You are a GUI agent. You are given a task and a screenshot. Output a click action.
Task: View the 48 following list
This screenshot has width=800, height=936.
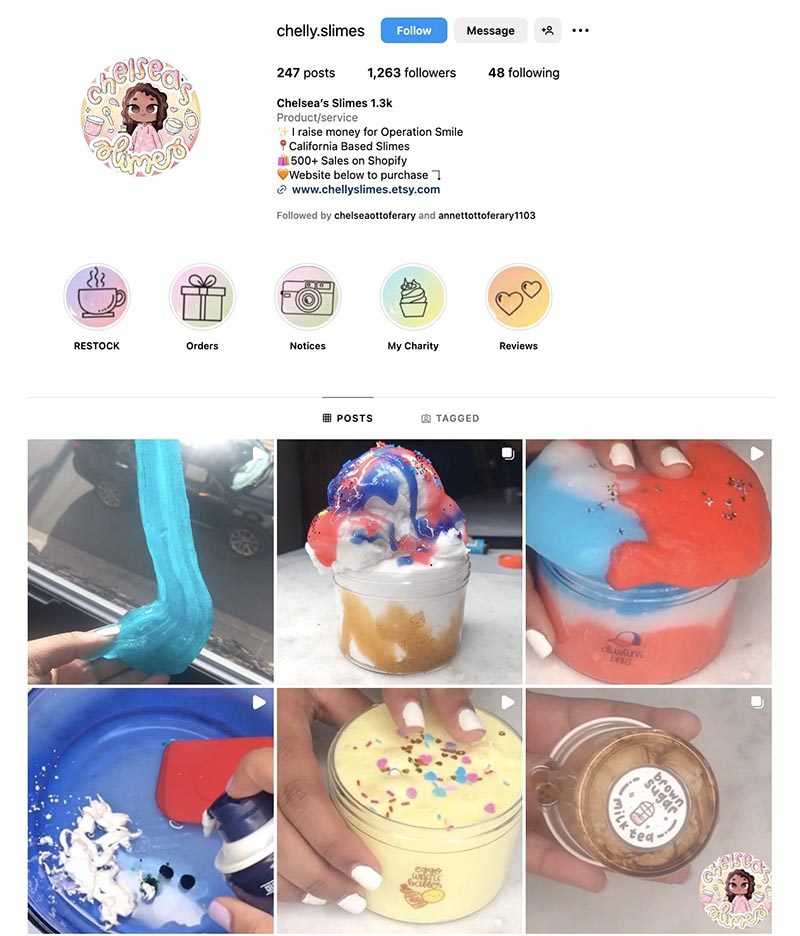pos(523,73)
